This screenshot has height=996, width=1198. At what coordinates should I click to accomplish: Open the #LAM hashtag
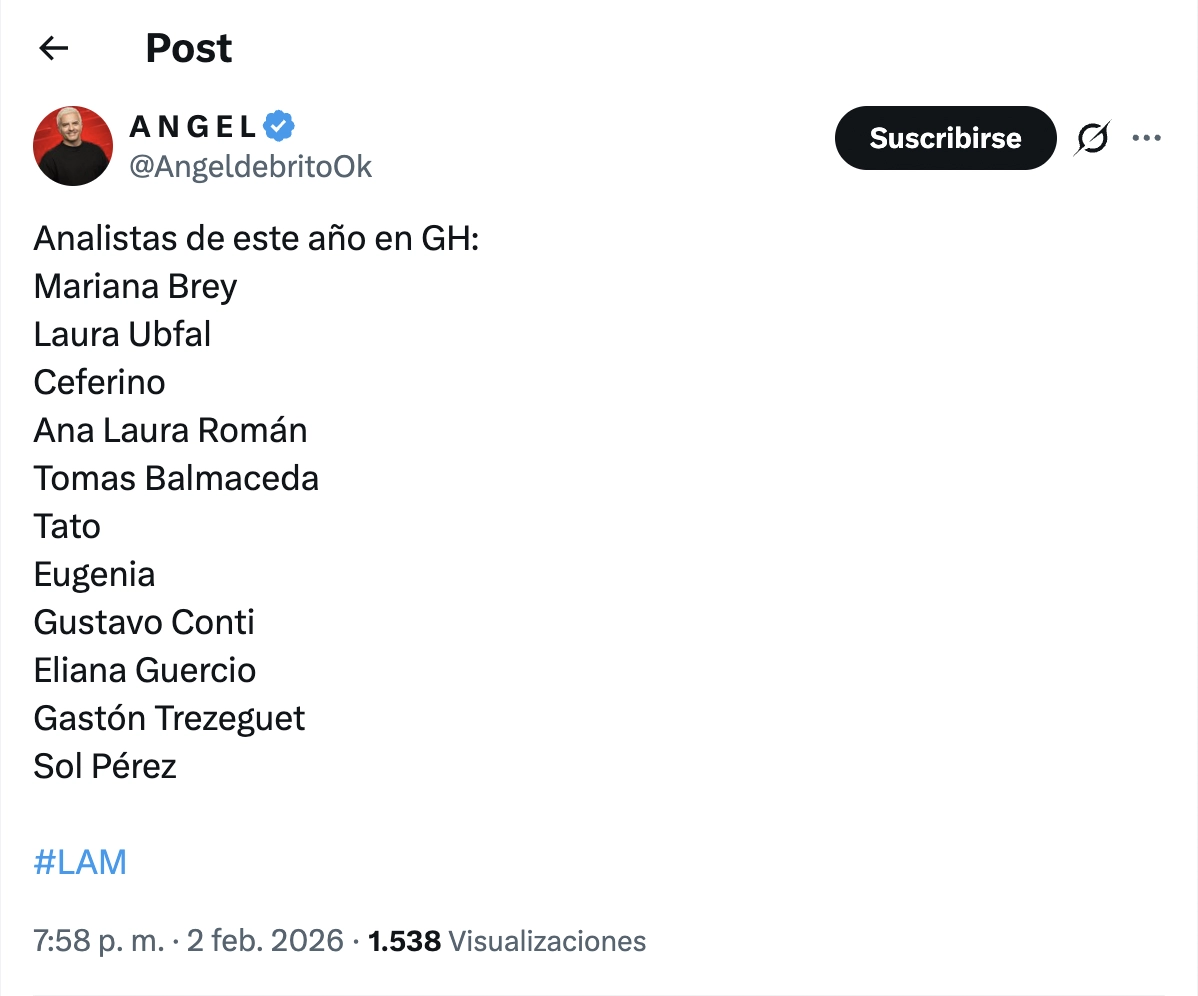pos(80,862)
